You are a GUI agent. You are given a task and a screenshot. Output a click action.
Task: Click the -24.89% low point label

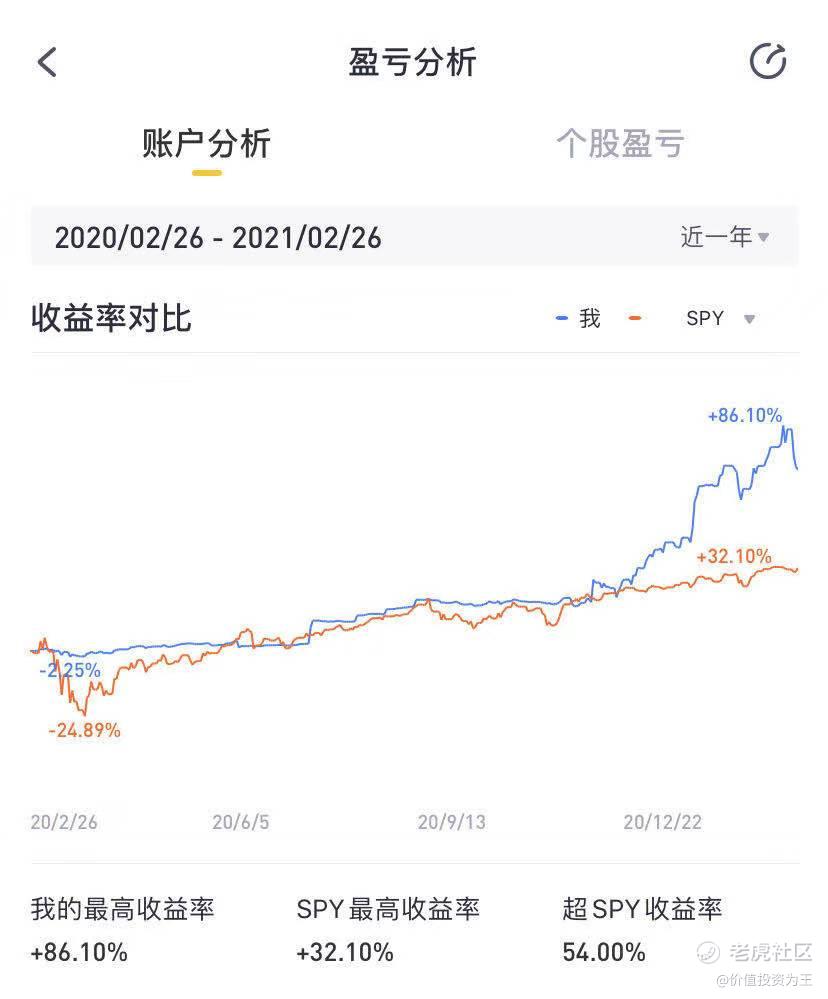point(85,731)
